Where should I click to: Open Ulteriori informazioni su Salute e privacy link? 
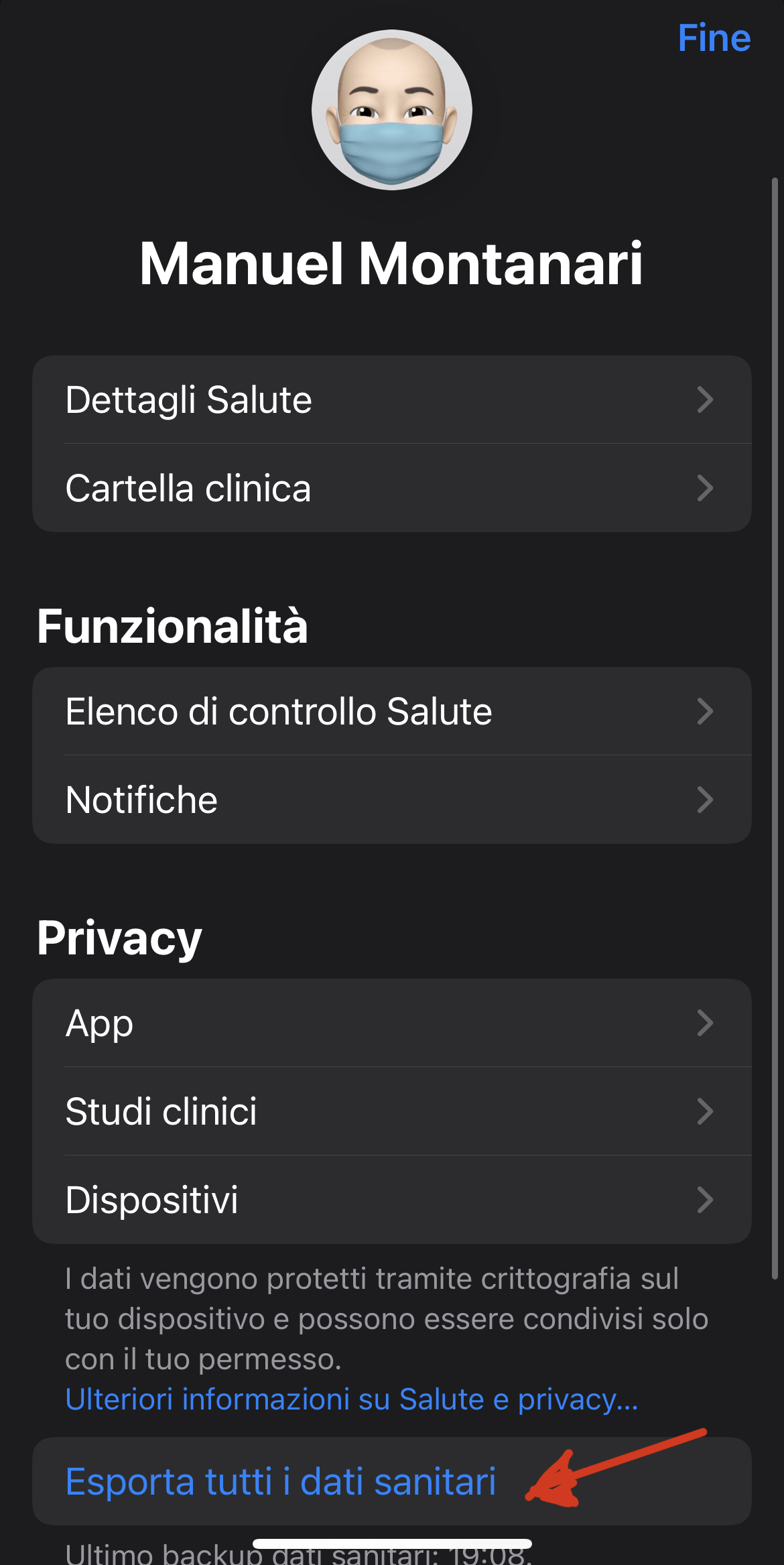(x=352, y=1399)
